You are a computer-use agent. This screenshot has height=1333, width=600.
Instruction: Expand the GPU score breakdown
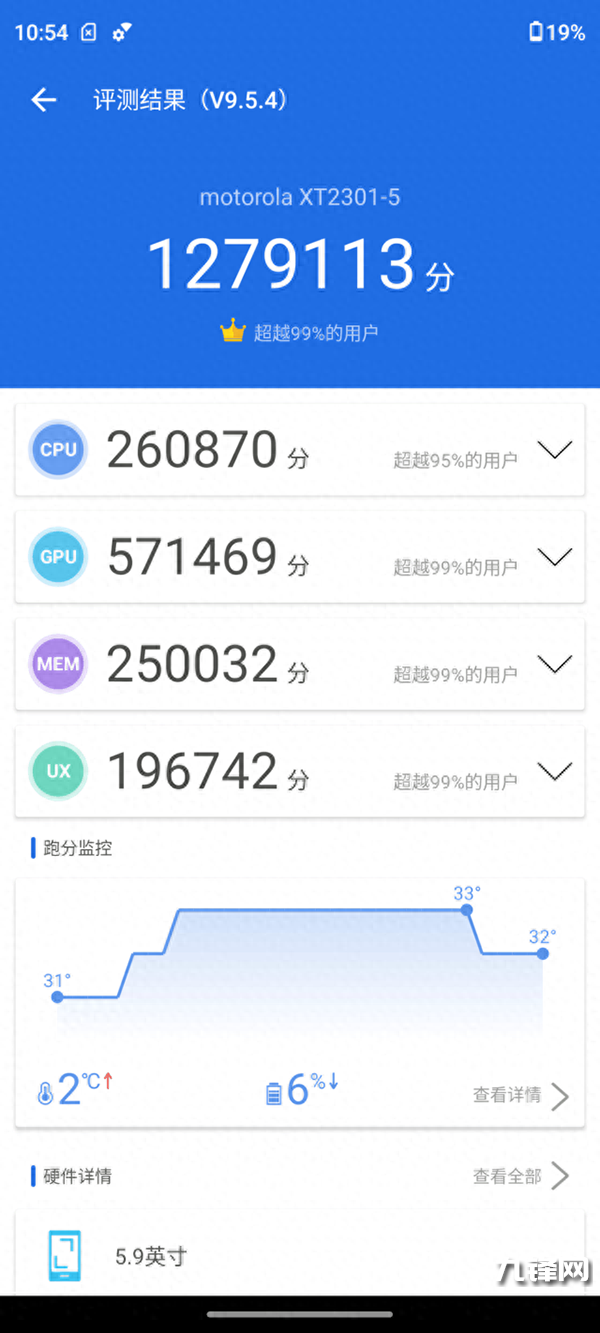tap(554, 557)
